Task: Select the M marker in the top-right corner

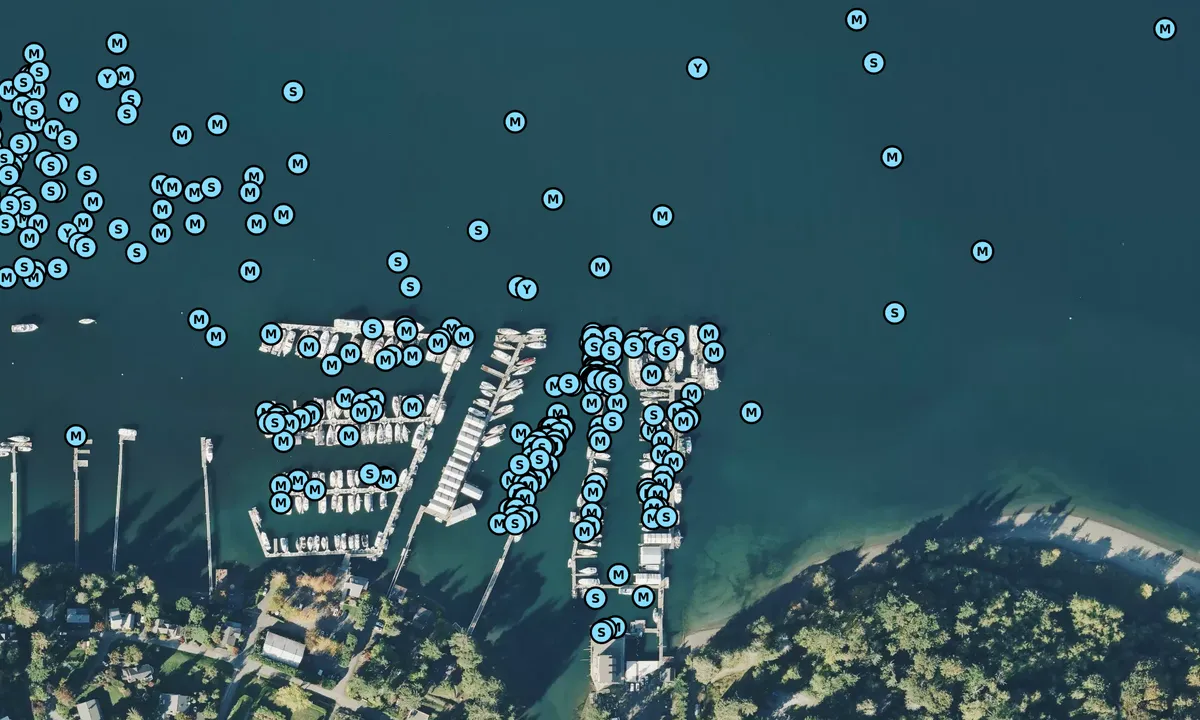Action: [x=1165, y=29]
